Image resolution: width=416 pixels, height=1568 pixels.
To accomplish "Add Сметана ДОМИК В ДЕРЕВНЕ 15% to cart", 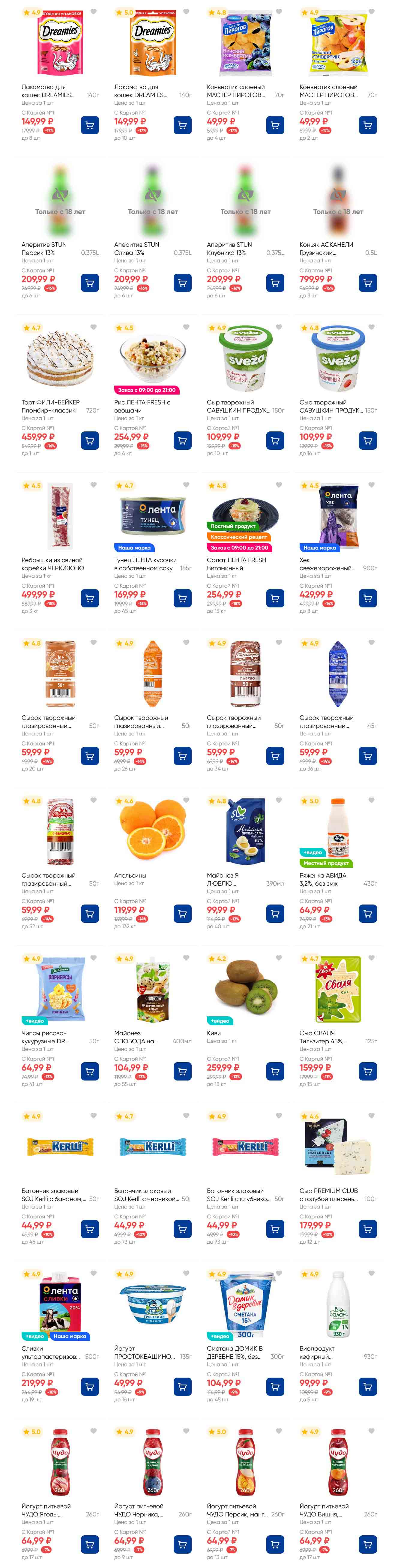I will pyautogui.click(x=275, y=1387).
